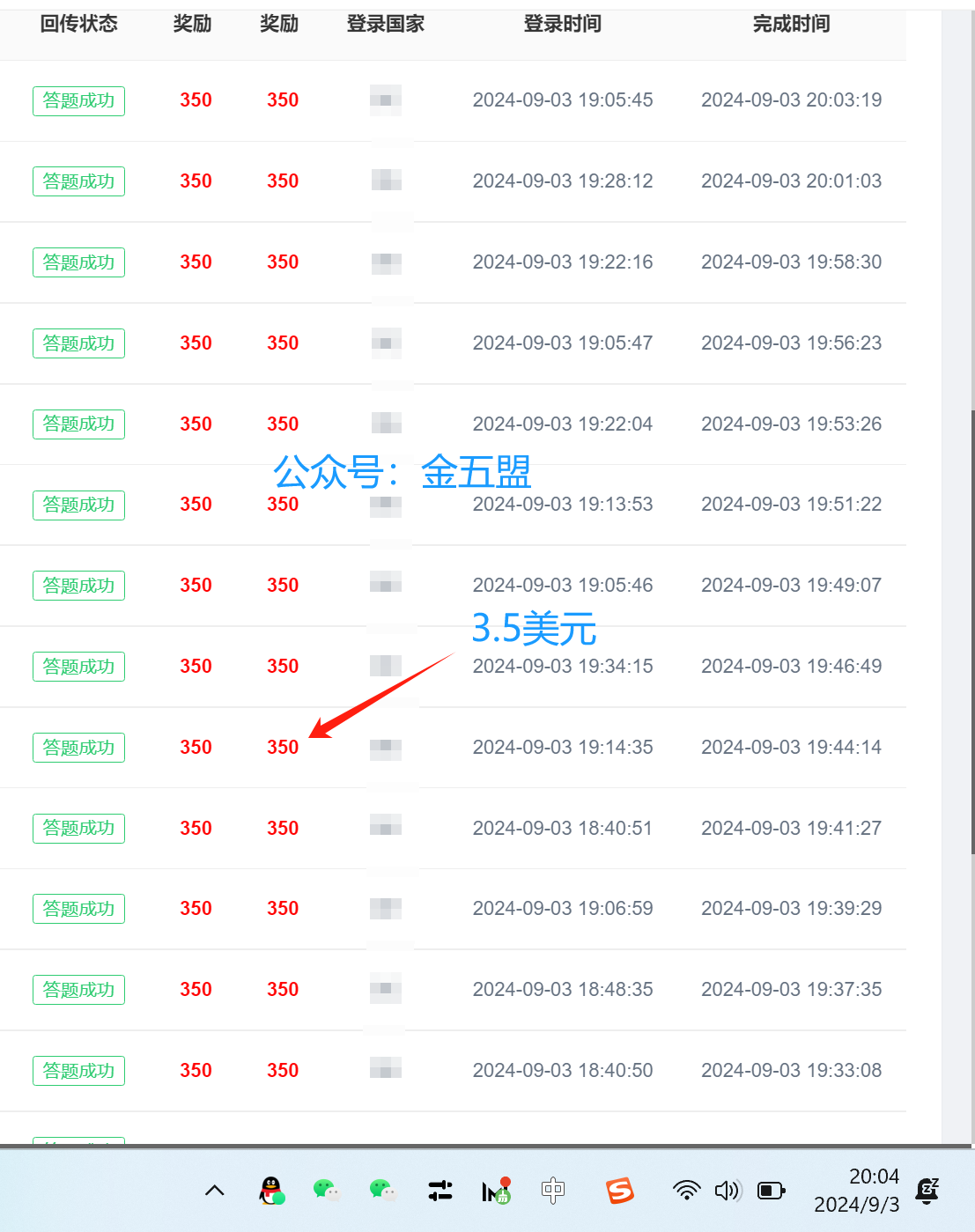Switch input language via the 中 indicator
This screenshot has height=1232, width=975.
pos(553,1191)
